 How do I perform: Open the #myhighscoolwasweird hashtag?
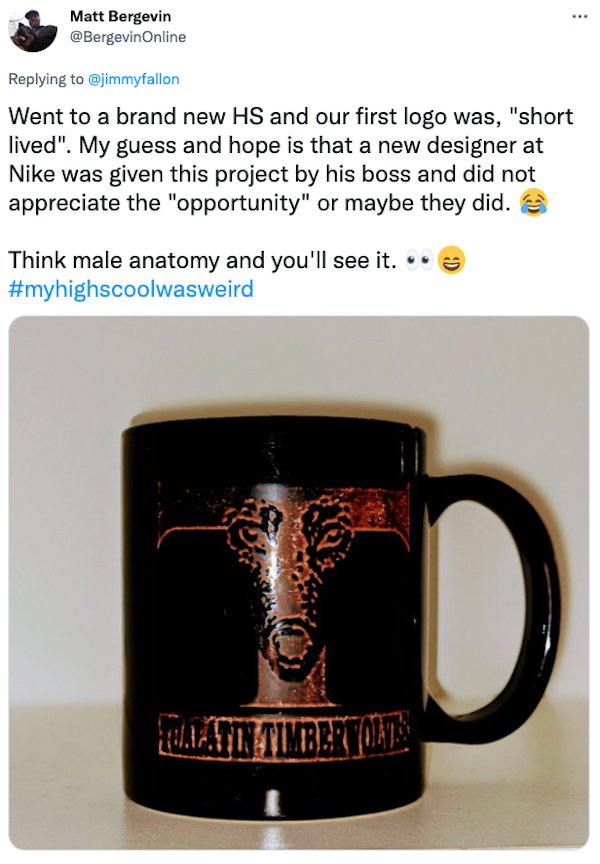click(x=131, y=289)
